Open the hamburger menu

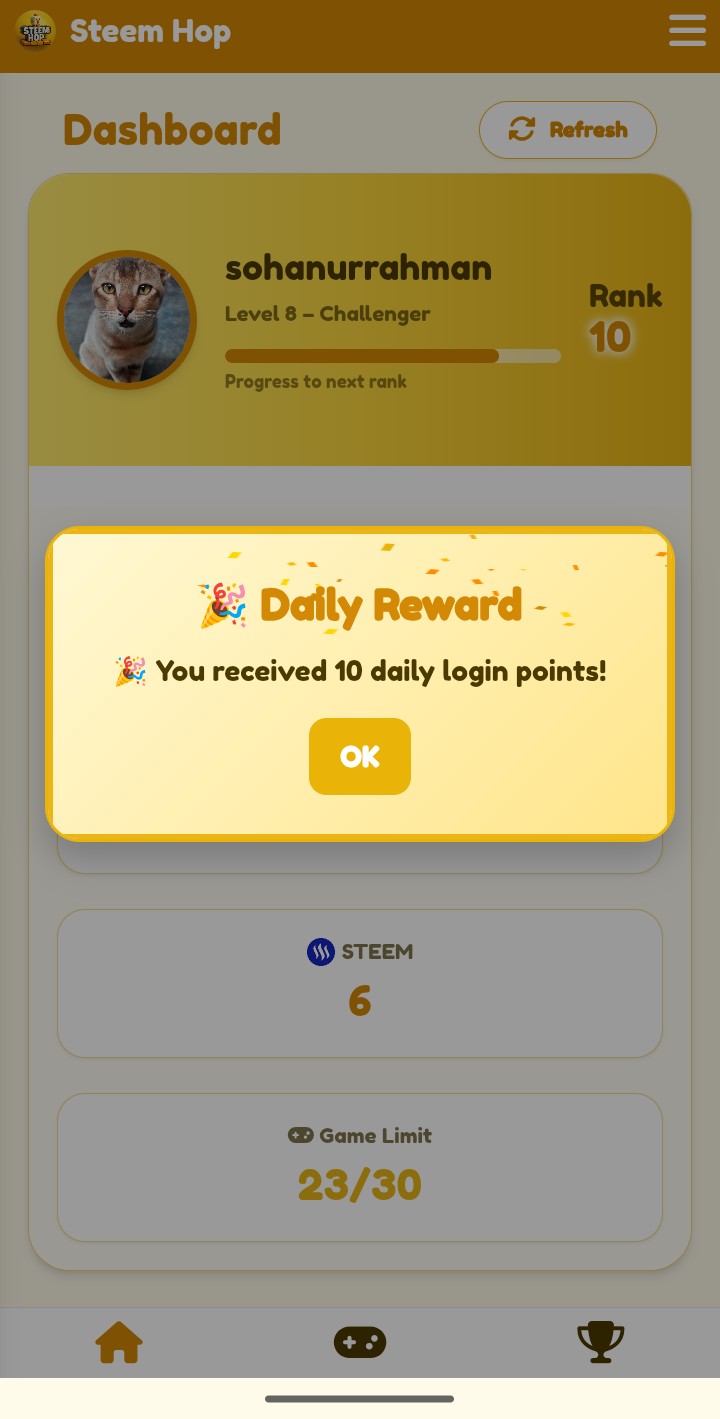click(x=687, y=30)
